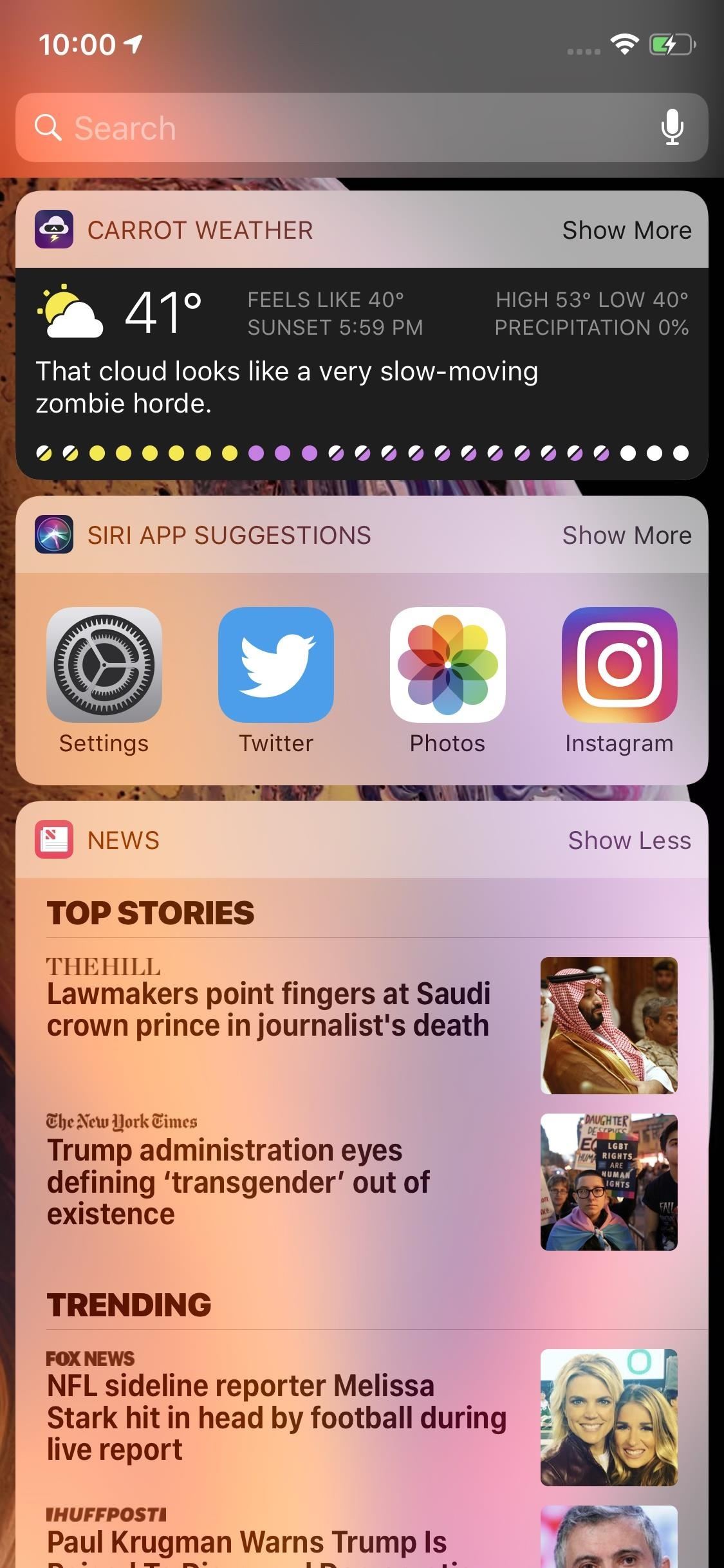
Task: Activate the dictation microphone in search
Action: pyautogui.click(x=672, y=127)
